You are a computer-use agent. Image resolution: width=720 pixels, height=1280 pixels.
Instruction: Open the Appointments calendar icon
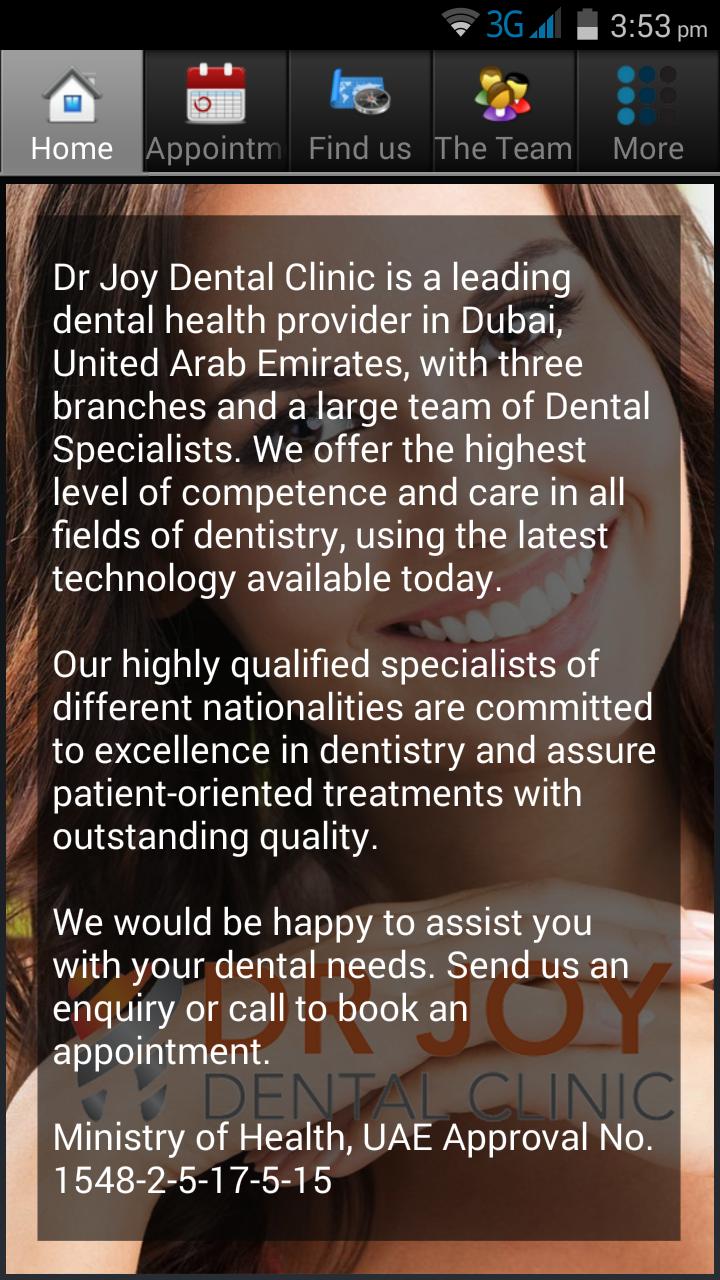pyautogui.click(x=214, y=95)
